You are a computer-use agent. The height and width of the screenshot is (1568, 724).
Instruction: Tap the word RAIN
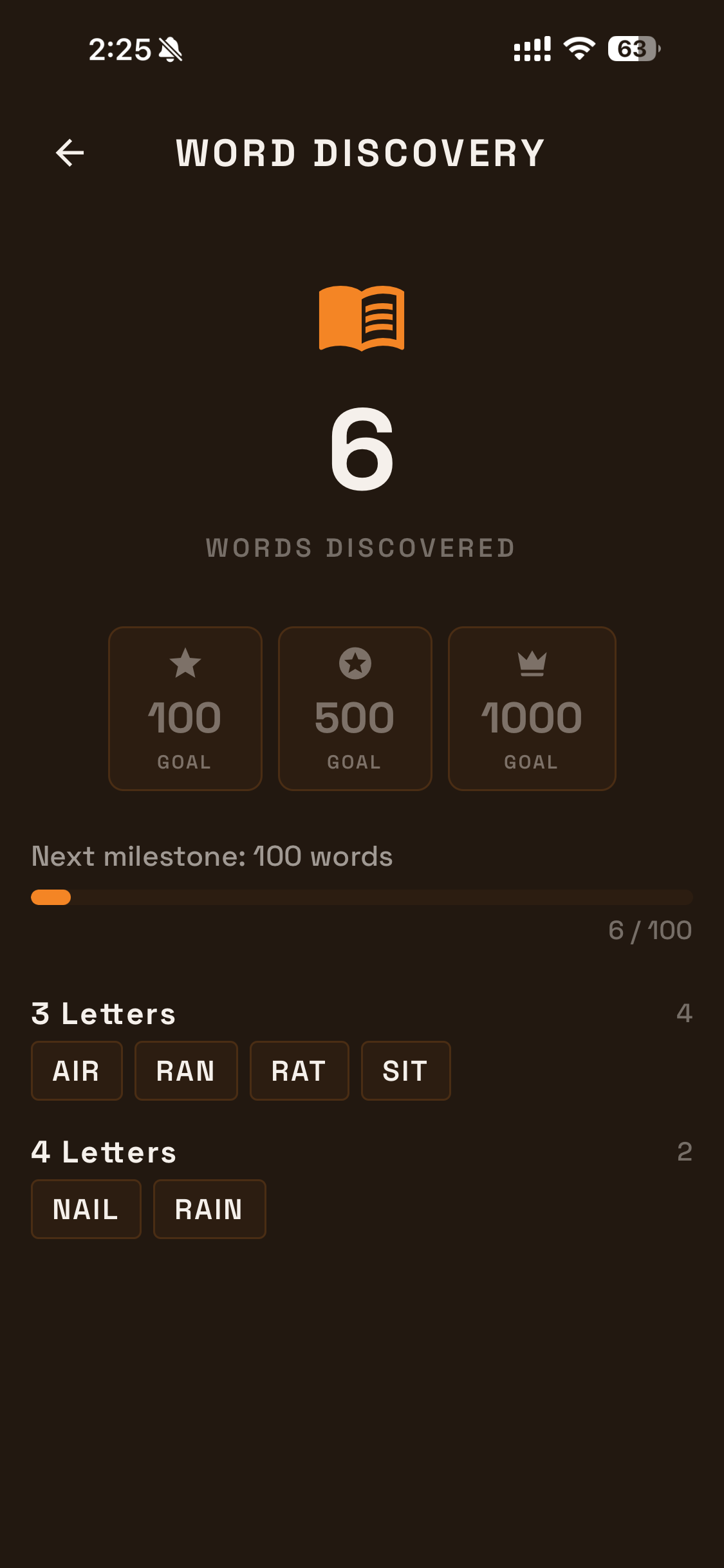click(x=209, y=1208)
